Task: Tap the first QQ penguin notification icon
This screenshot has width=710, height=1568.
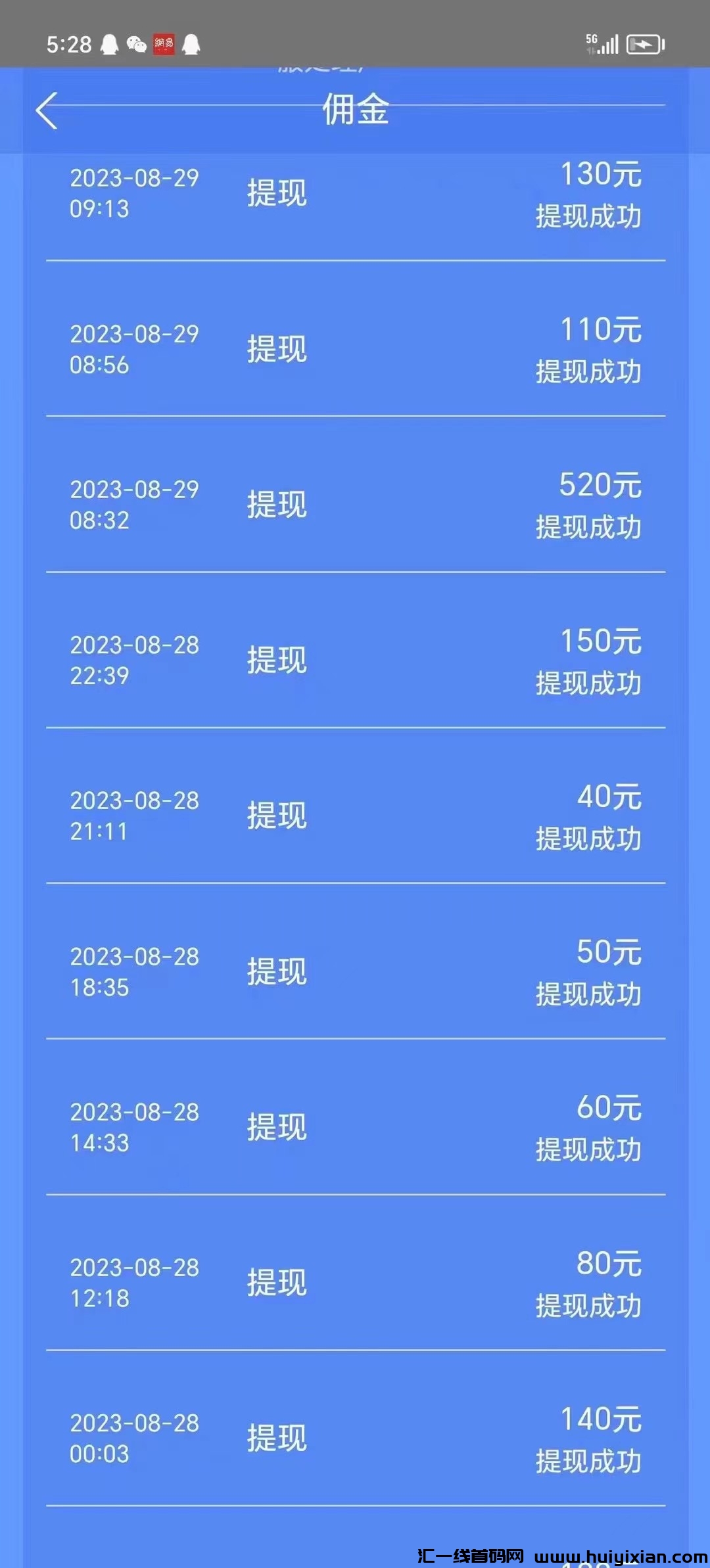Action: (108, 45)
